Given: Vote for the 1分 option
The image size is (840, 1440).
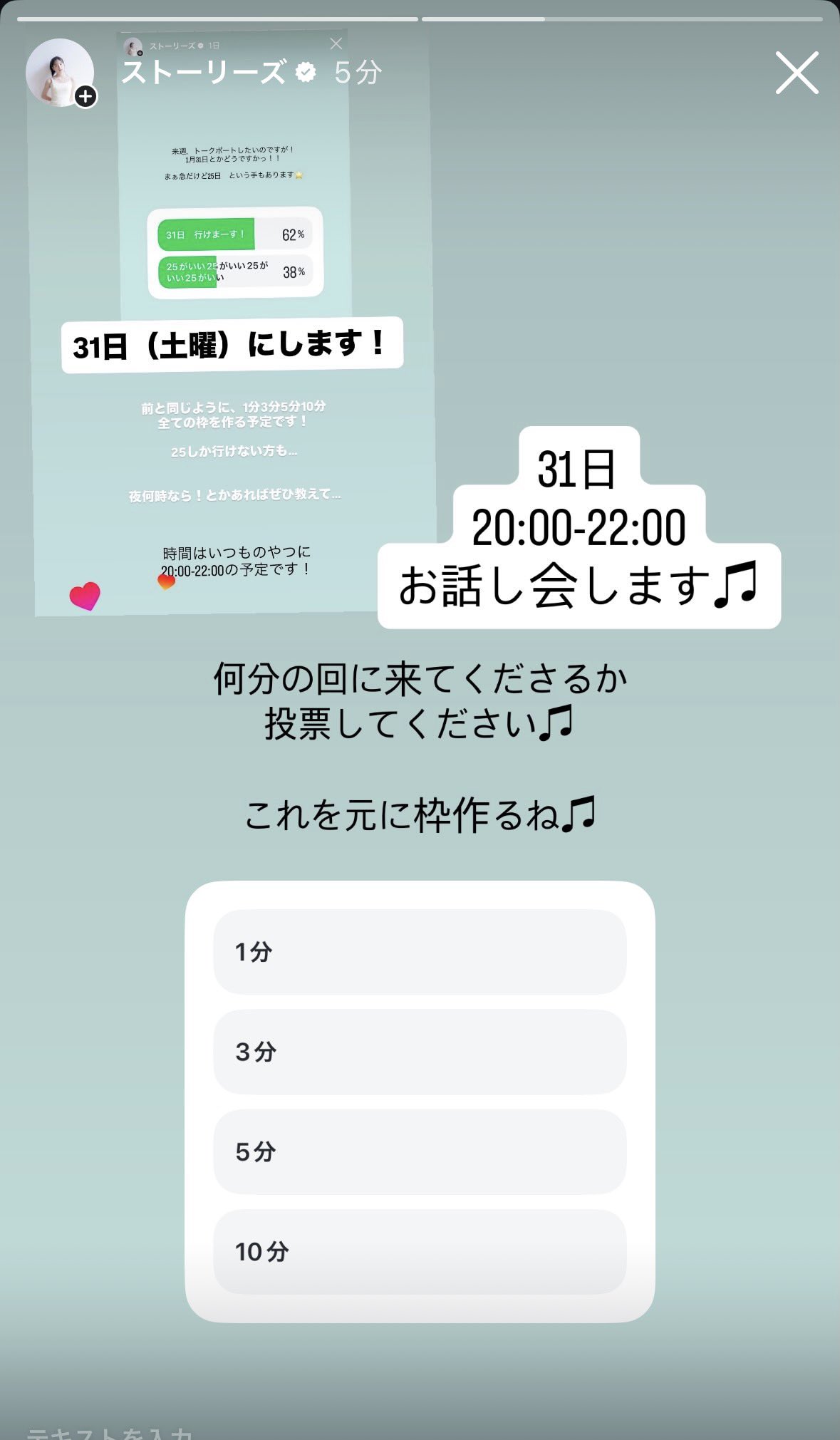Looking at the screenshot, I should [x=420, y=951].
